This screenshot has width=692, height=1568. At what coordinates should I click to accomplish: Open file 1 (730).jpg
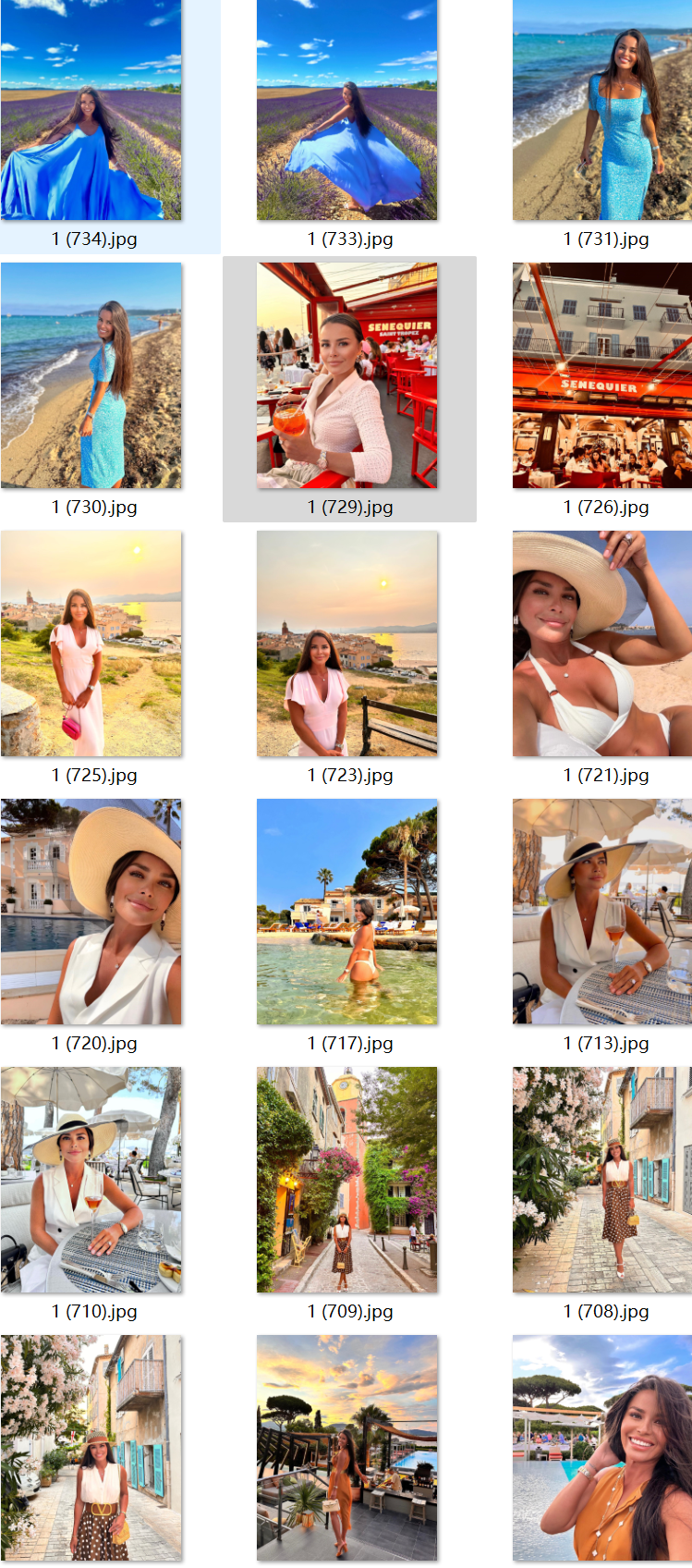click(91, 374)
